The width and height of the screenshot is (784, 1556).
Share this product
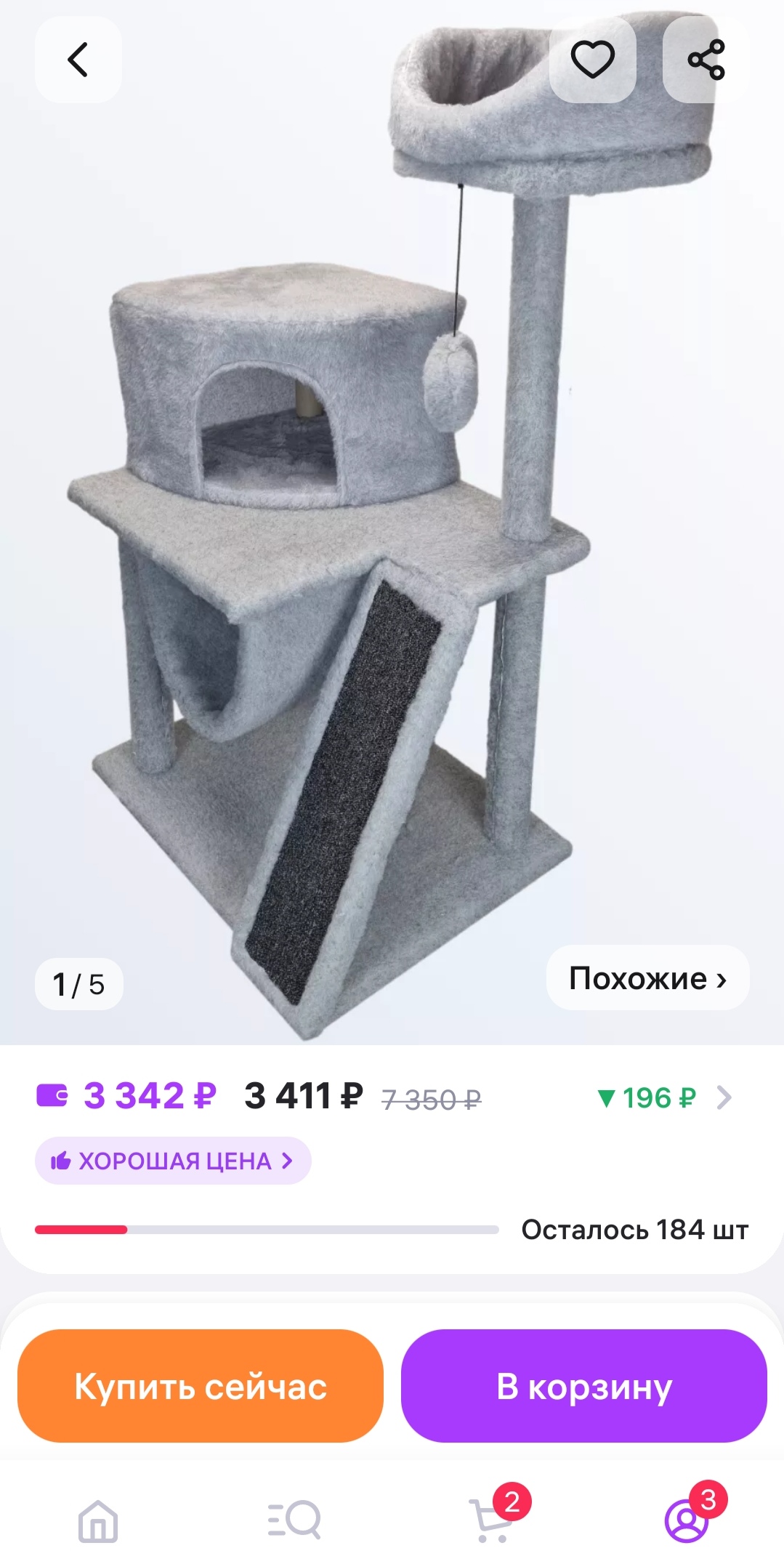[706, 60]
